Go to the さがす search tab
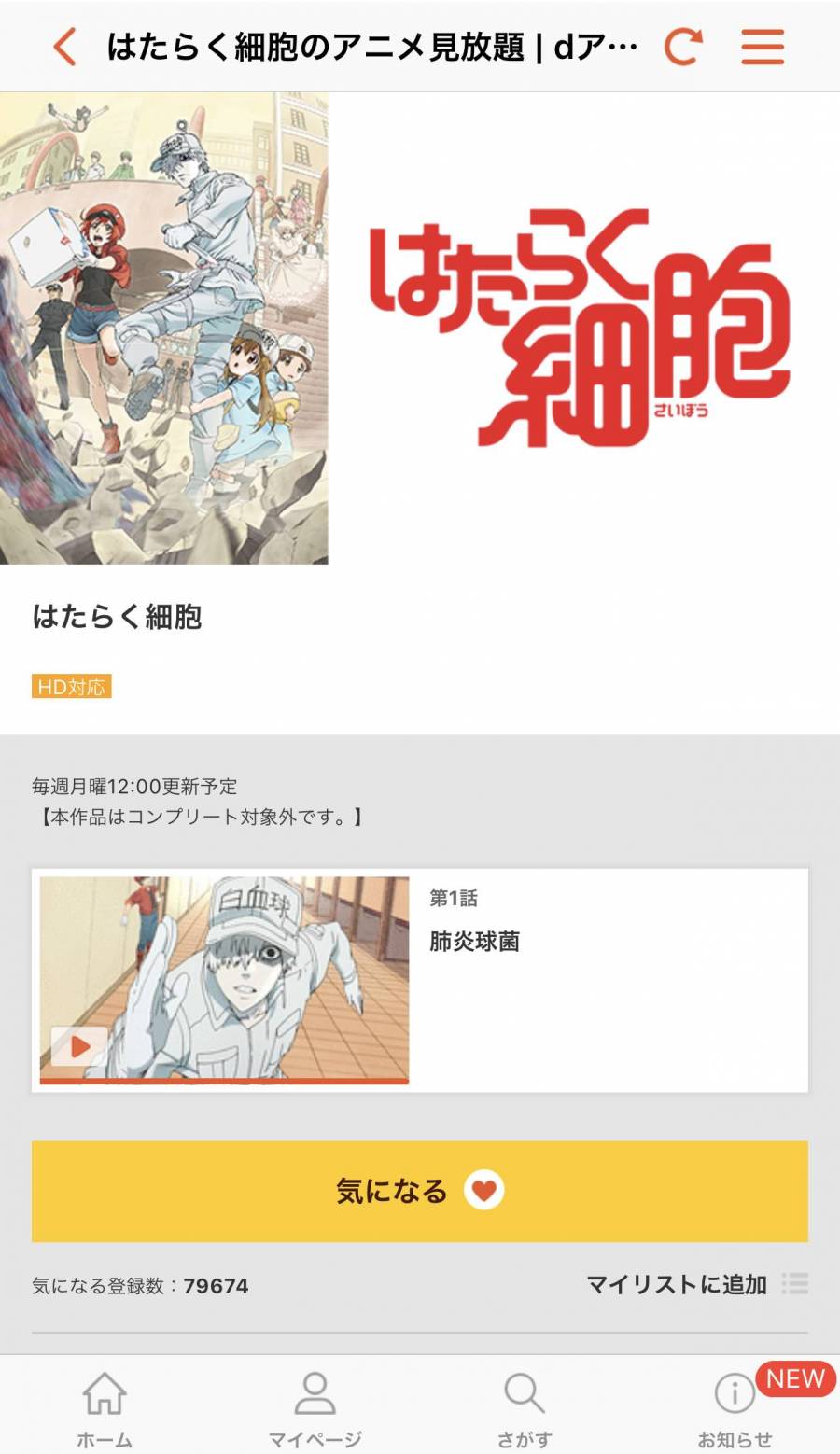 coord(525,1407)
